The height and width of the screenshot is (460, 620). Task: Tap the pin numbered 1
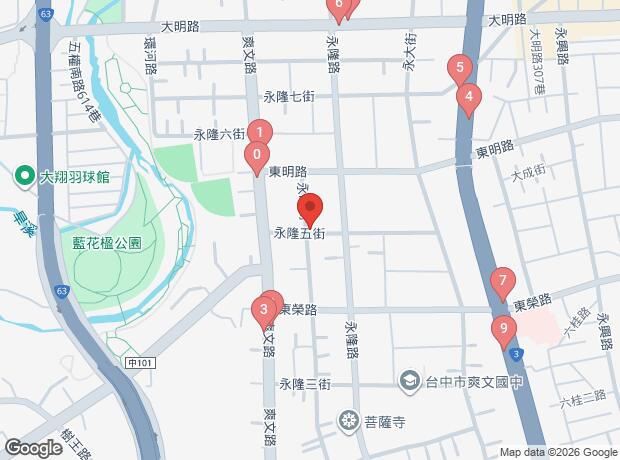click(259, 133)
